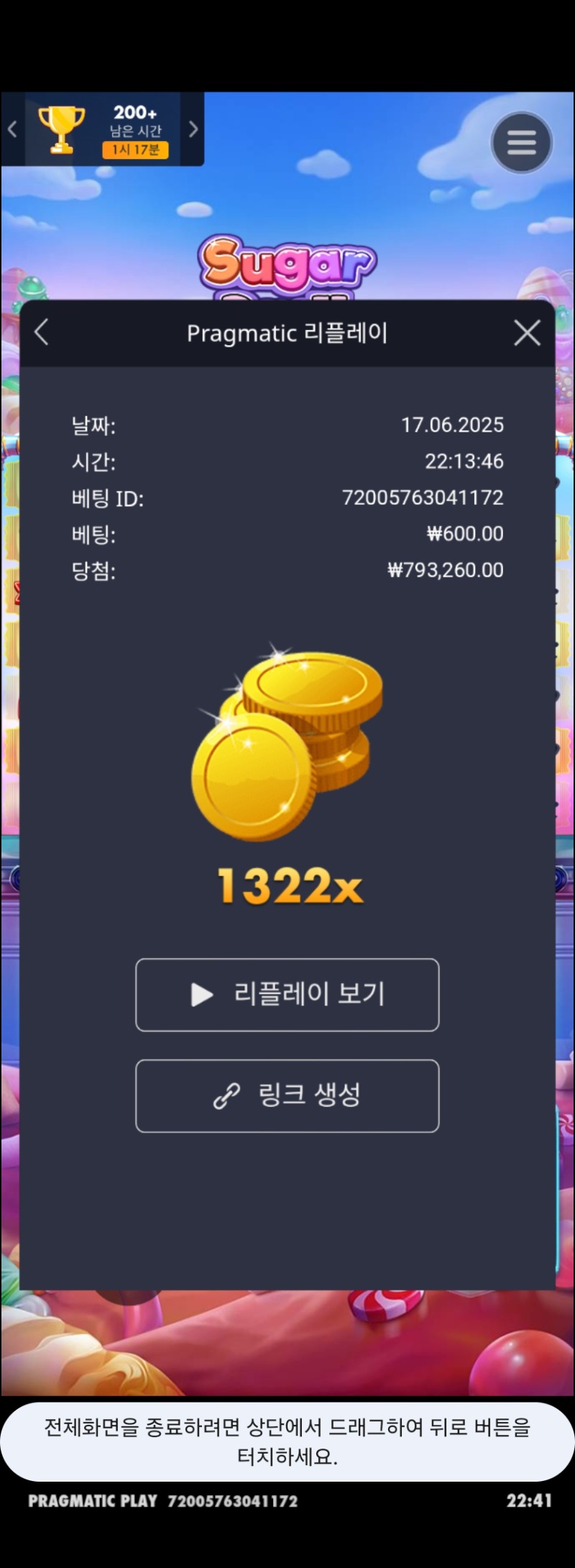575x1568 pixels.
Task: Go back from the replay dialog
Action: pos(42,332)
